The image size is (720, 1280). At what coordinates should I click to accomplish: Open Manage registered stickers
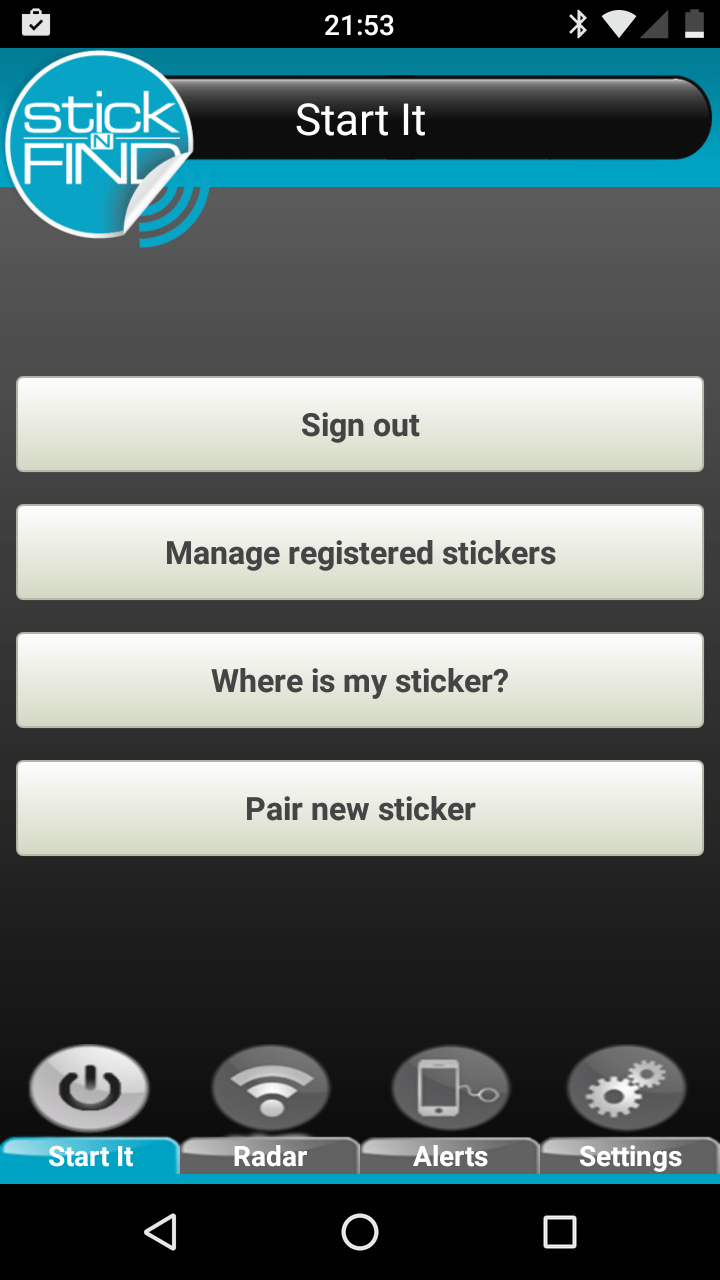click(x=360, y=552)
